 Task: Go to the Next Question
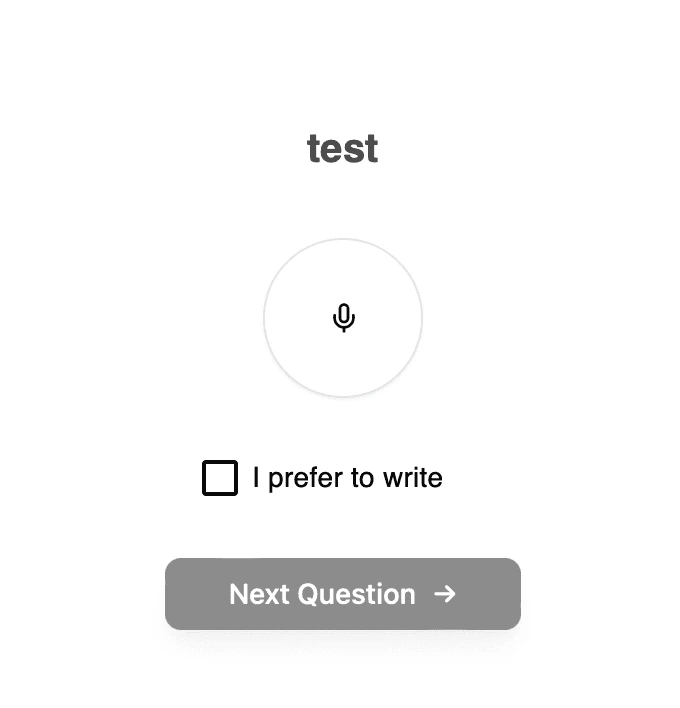pyautogui.click(x=342, y=594)
